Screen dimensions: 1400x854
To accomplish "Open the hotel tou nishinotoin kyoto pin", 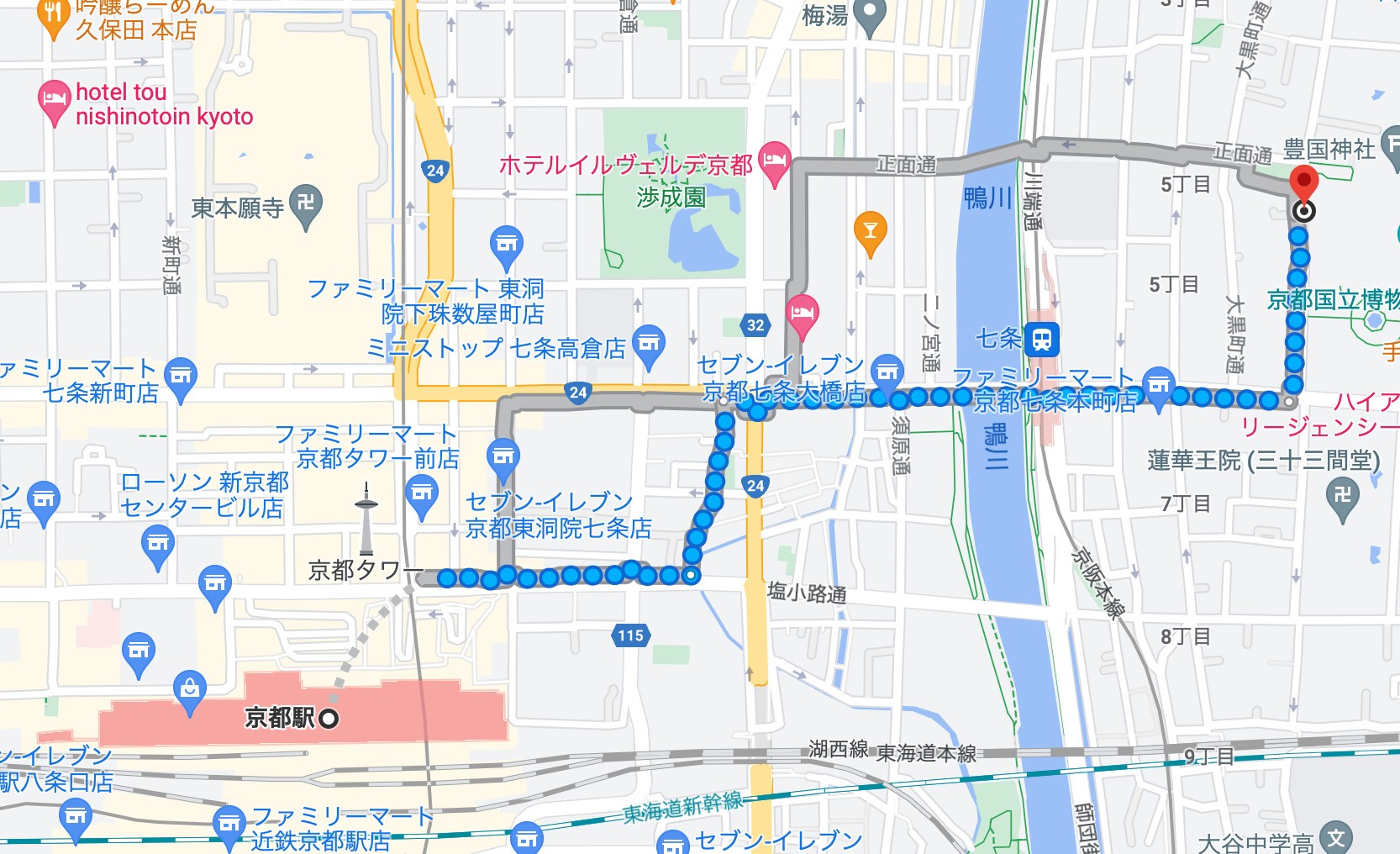I will coord(54,100).
